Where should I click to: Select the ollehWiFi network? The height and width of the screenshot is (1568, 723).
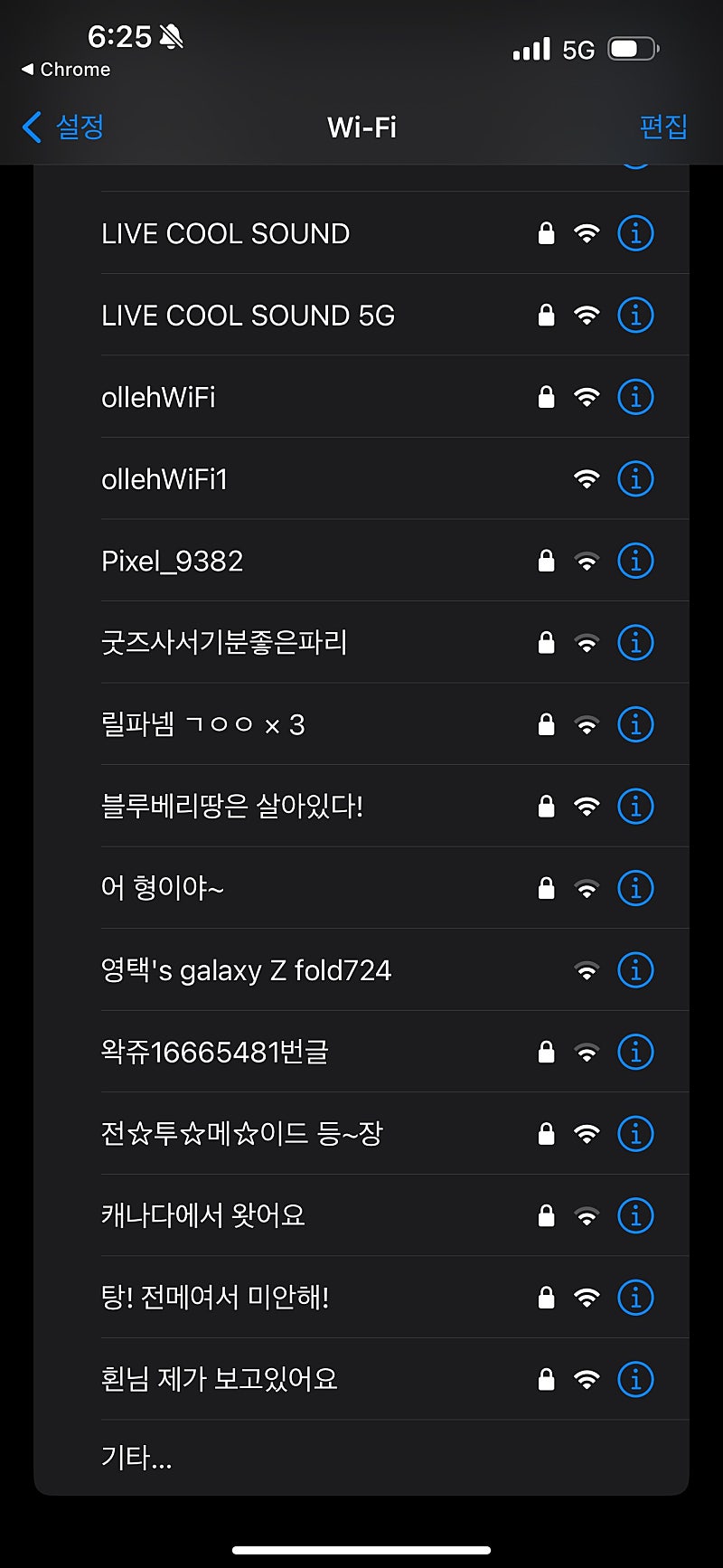(159, 397)
